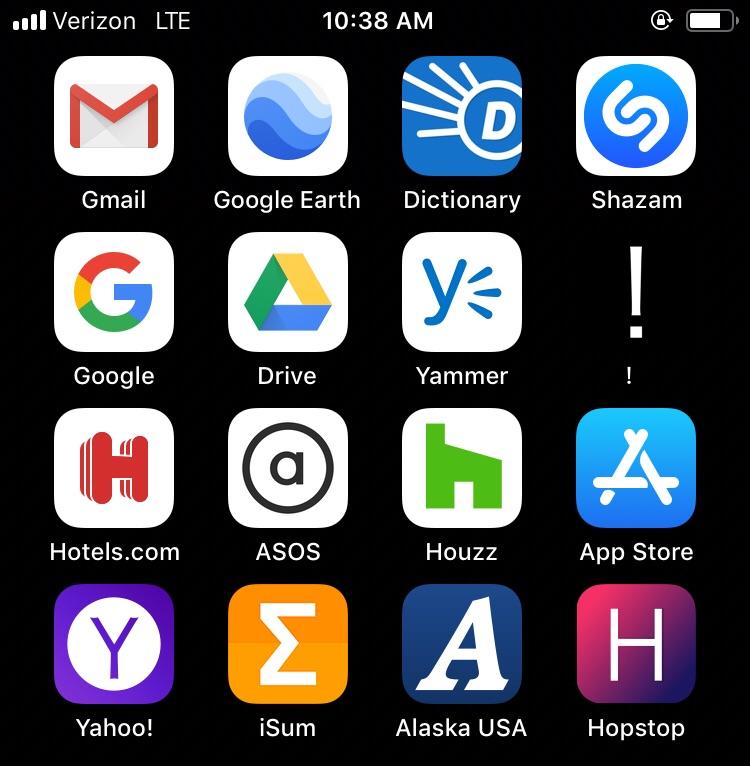Open the Google app

114,292
